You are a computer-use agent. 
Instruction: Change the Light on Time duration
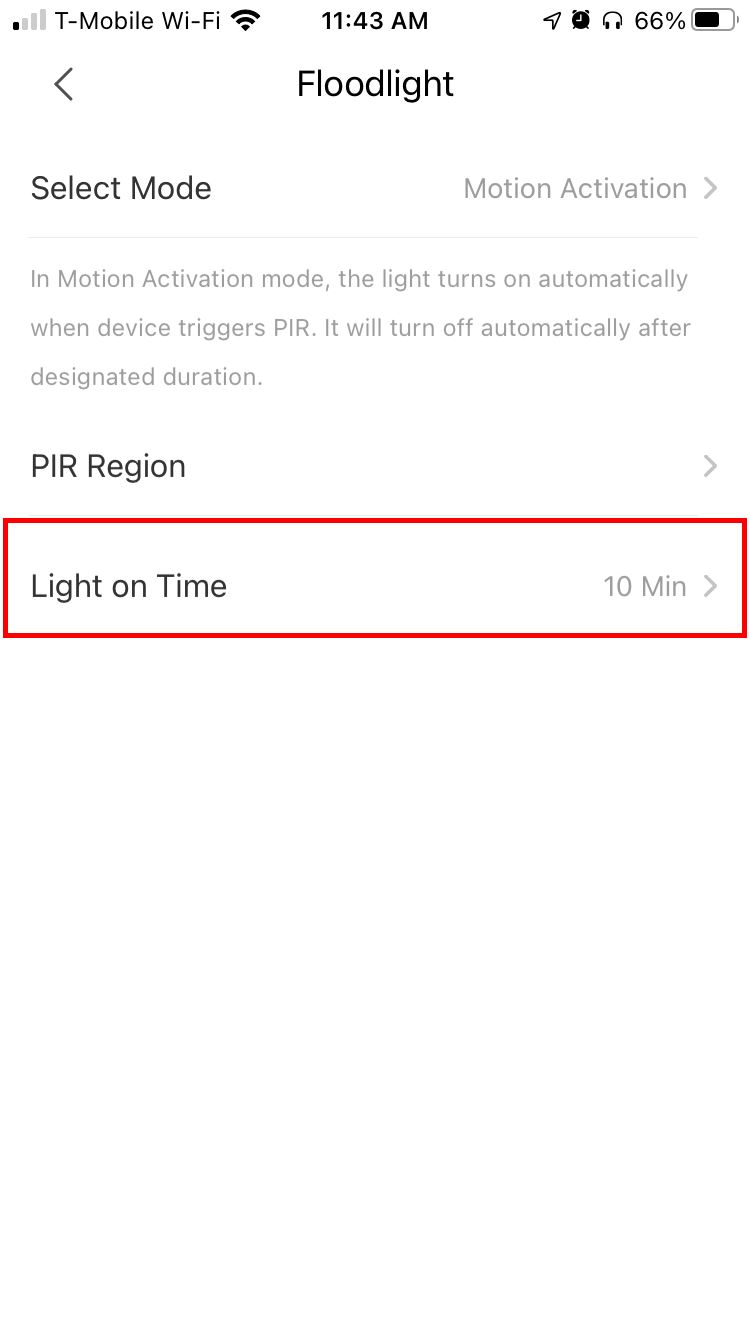(374, 586)
